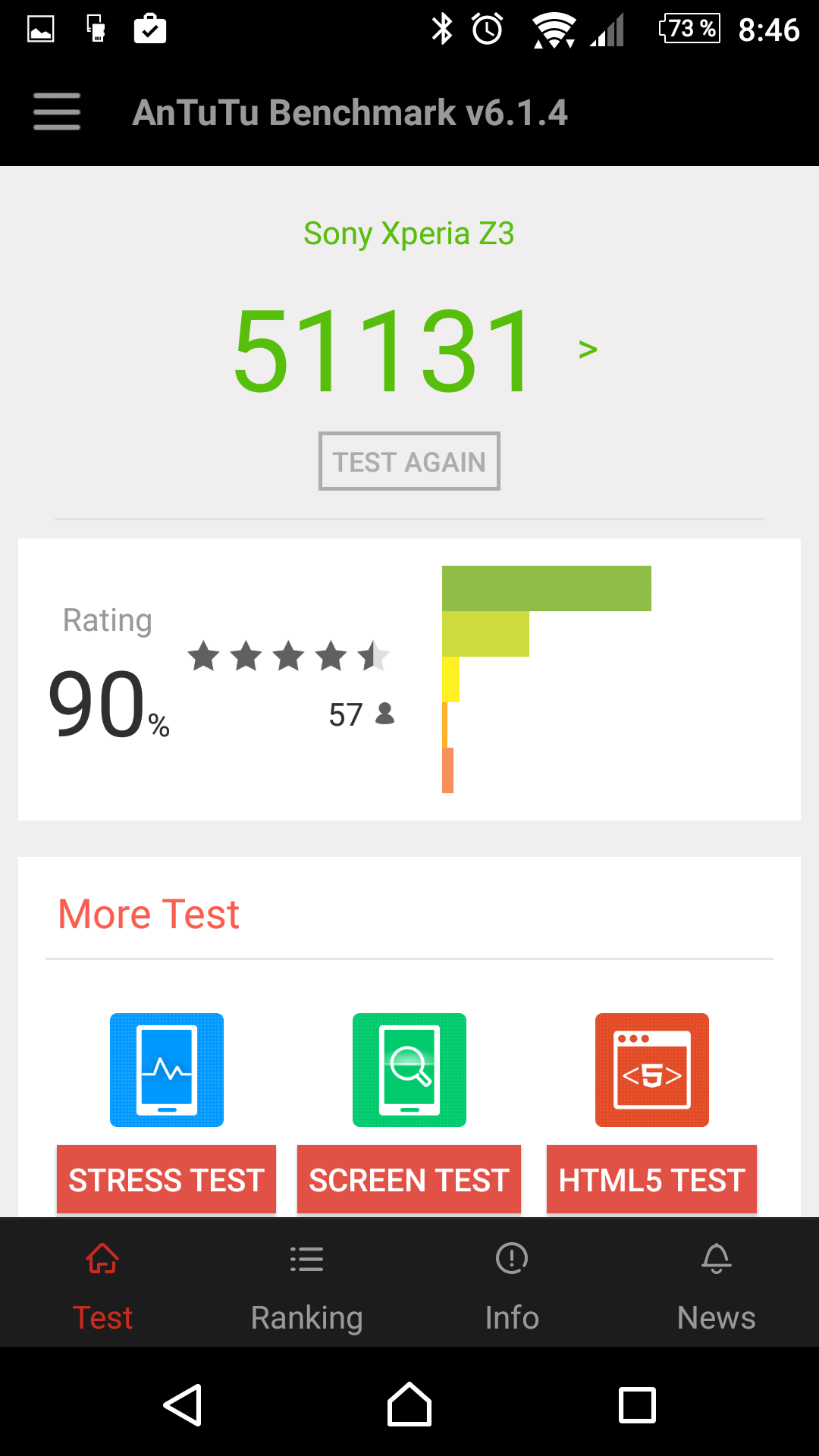Tap the green screen test icon
819x1456 pixels.
409,1070
